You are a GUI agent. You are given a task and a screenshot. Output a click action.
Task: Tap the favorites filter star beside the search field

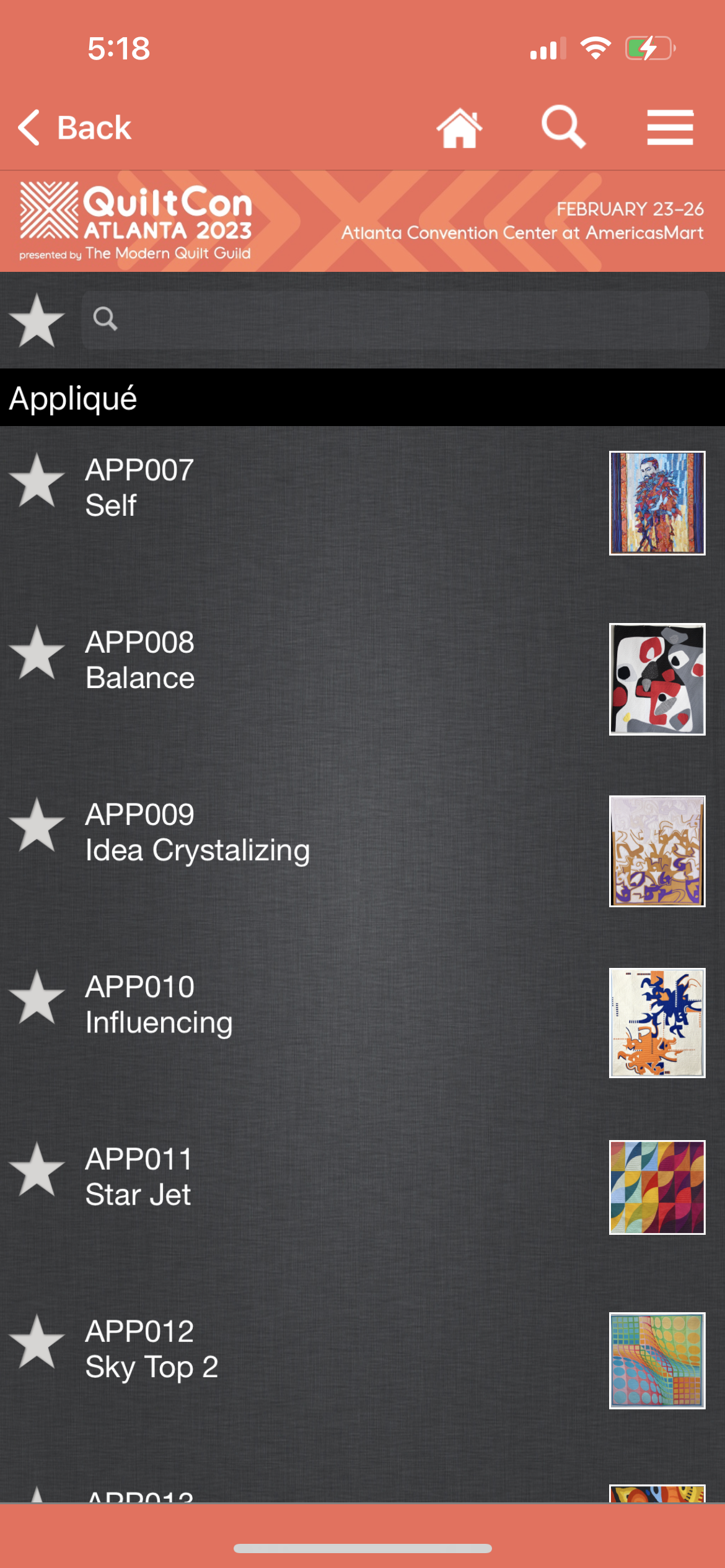(37, 320)
